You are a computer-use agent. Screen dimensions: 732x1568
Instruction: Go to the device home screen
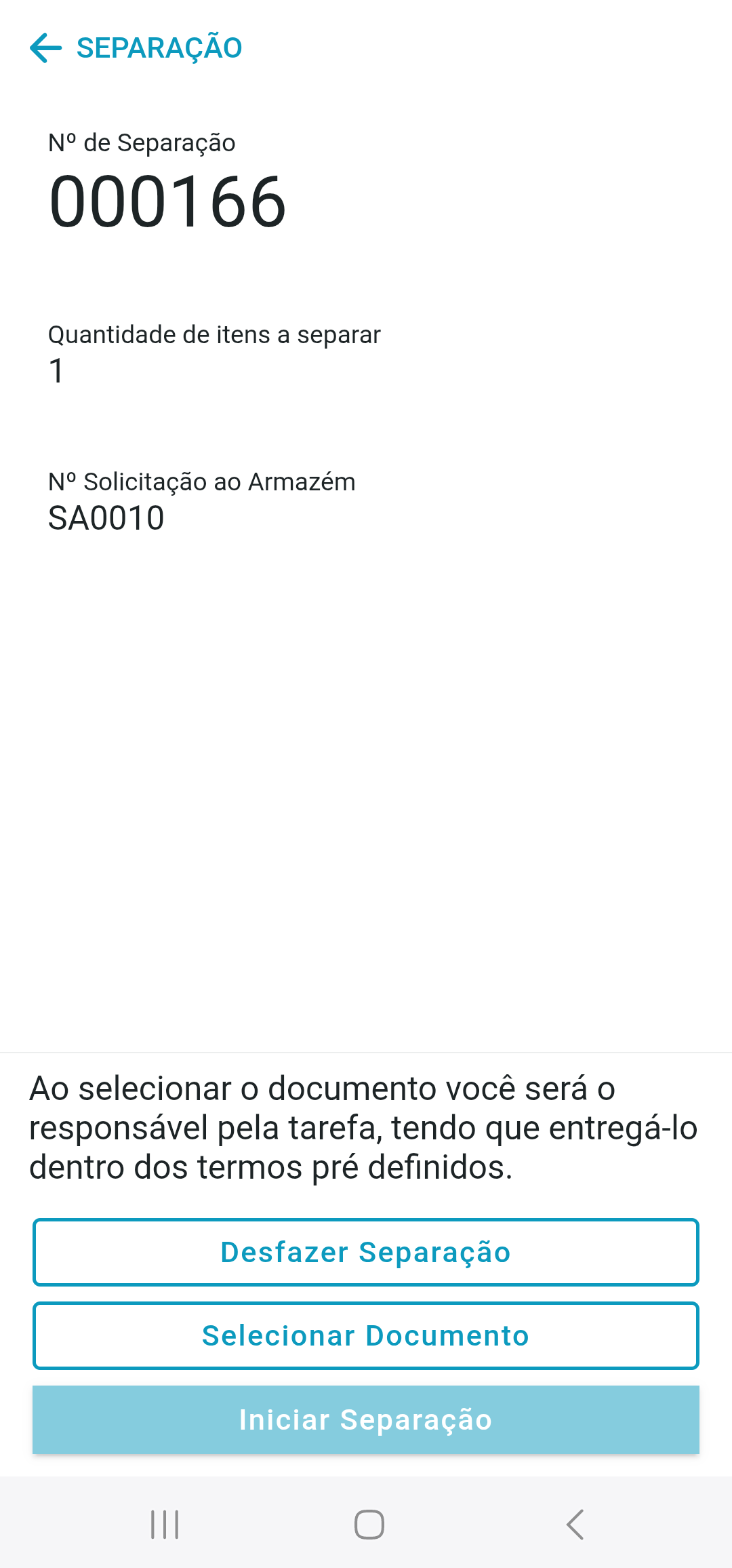(x=369, y=1525)
